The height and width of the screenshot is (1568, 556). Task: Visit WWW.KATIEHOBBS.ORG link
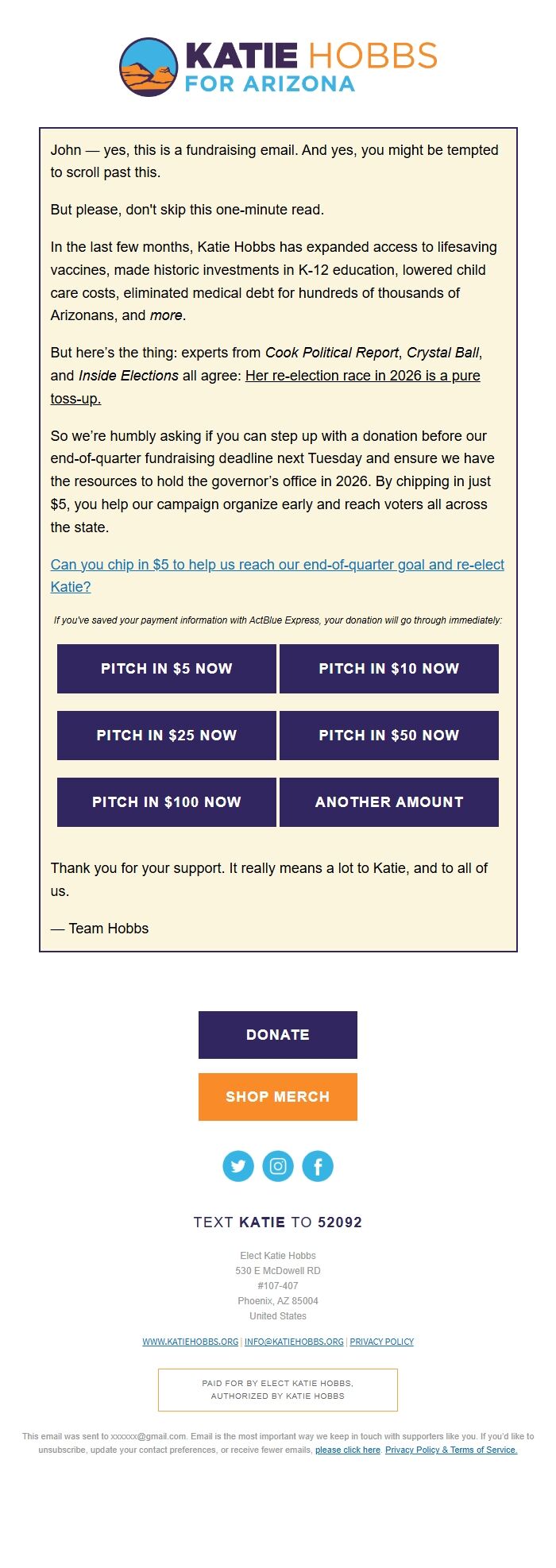[191, 1342]
